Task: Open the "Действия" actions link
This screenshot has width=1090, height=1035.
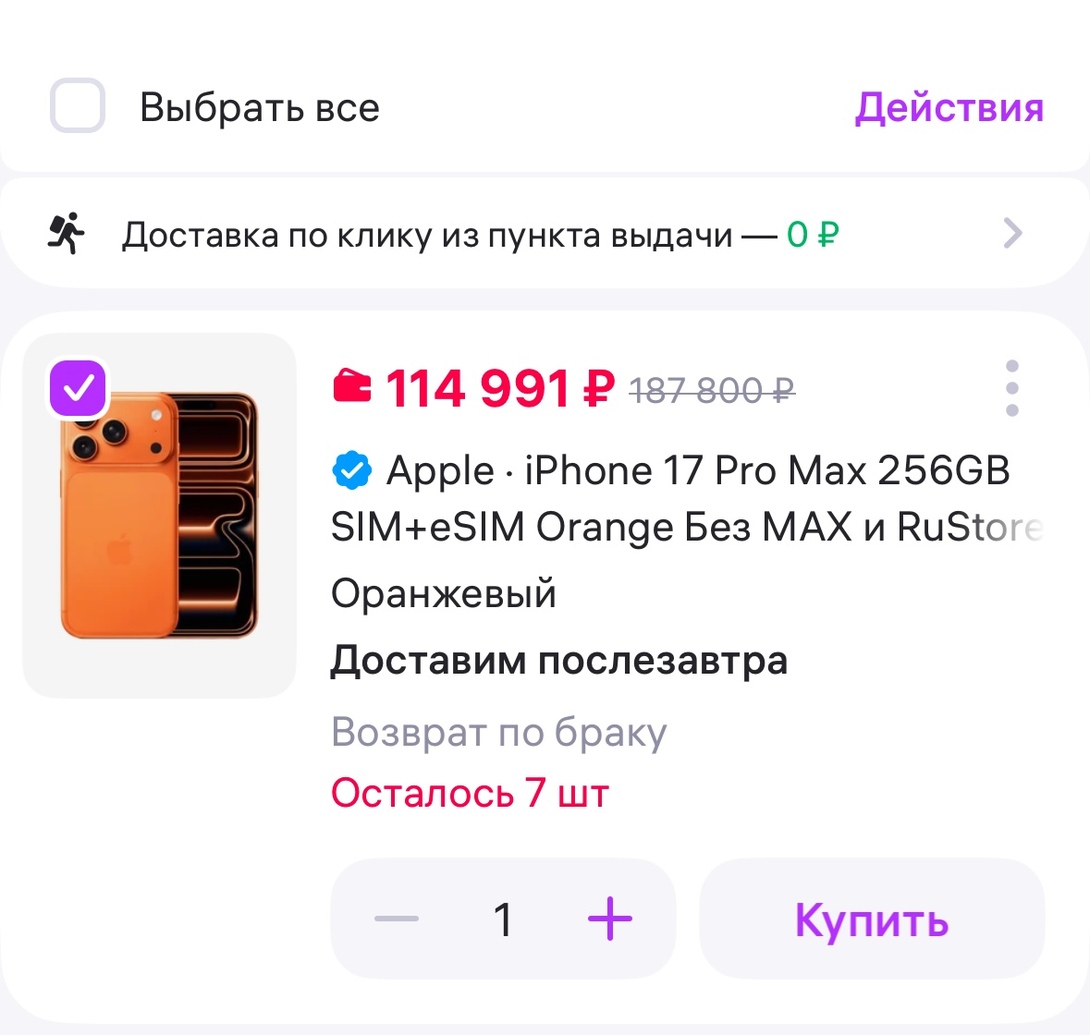Action: (x=948, y=107)
